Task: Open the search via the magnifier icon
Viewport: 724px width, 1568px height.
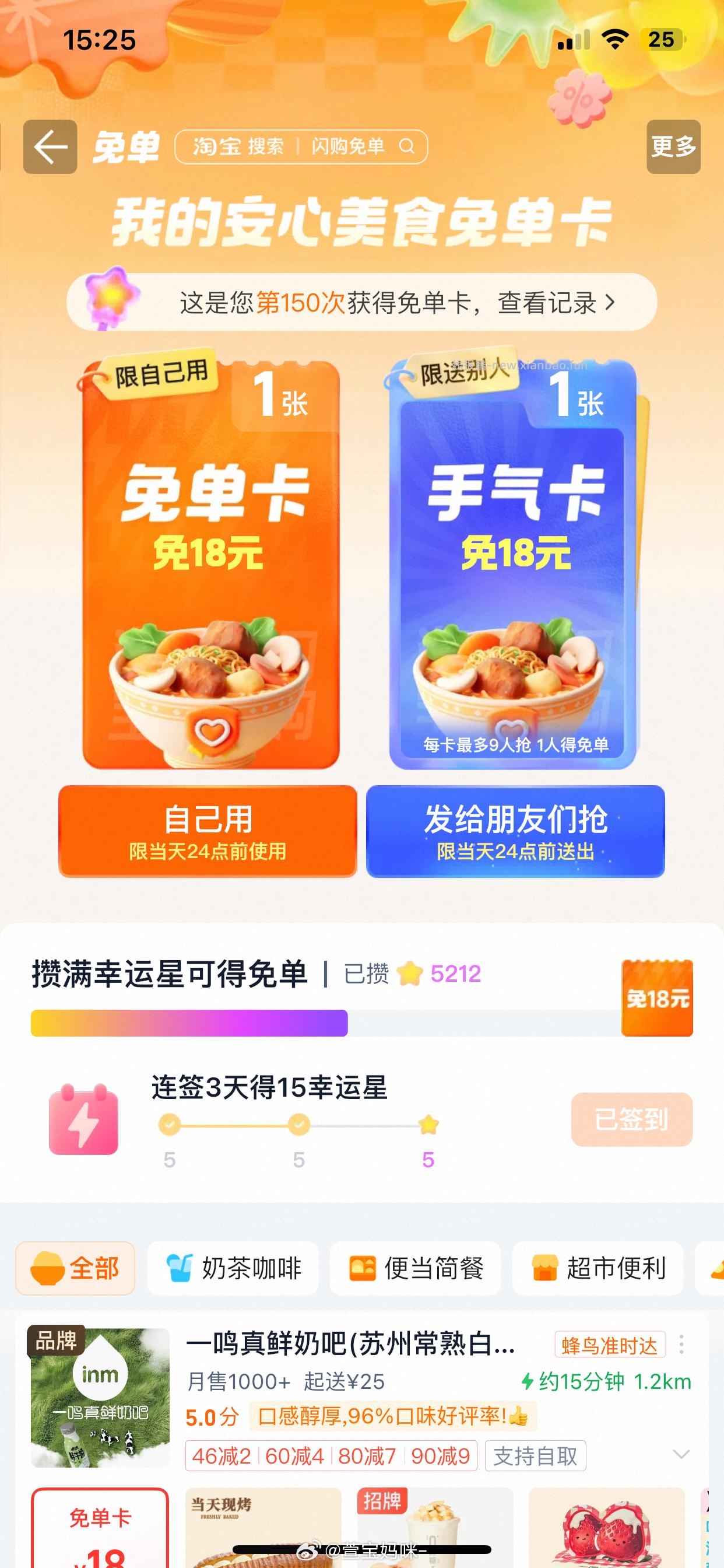Action: click(409, 146)
